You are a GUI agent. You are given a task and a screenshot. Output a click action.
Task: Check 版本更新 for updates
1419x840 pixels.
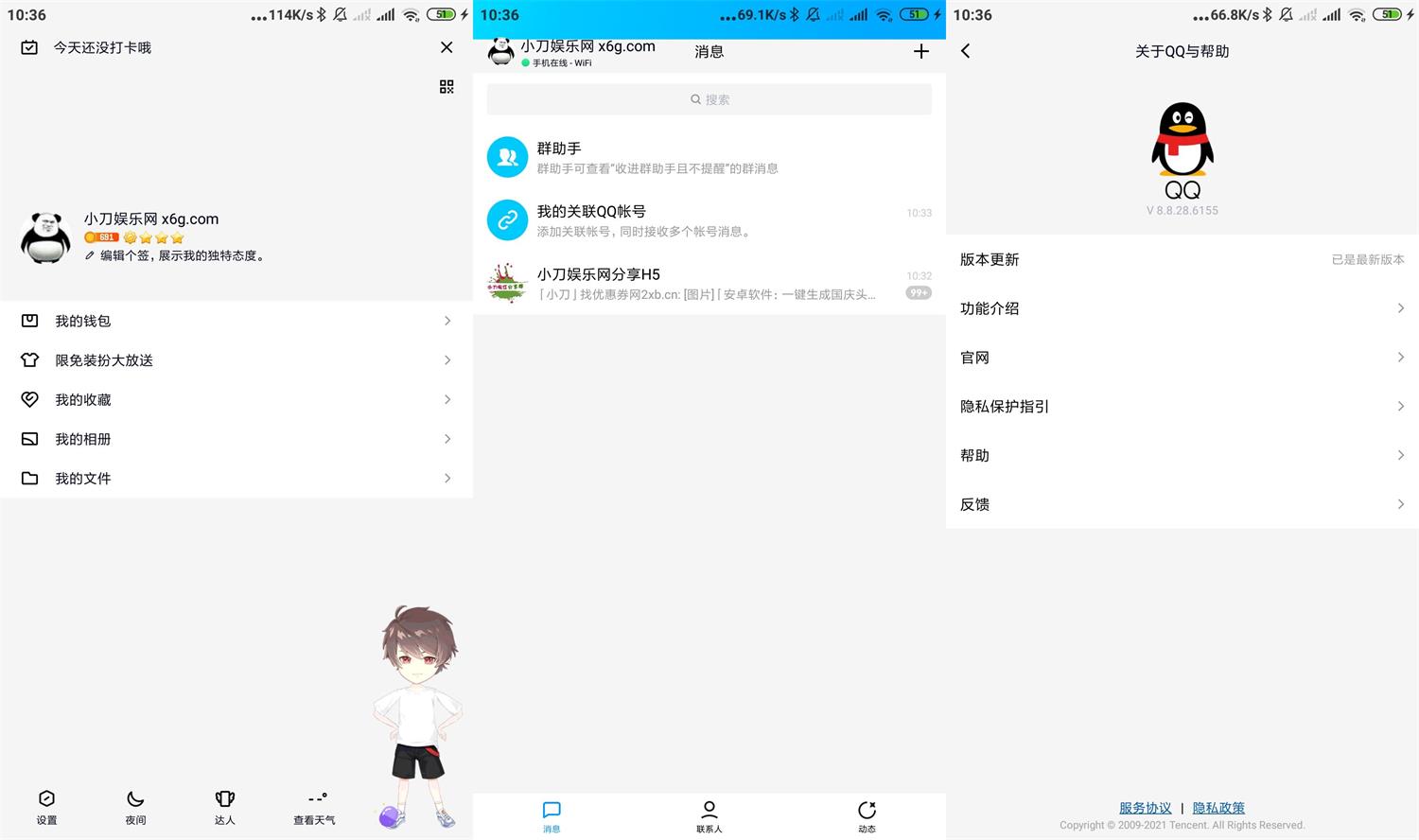click(x=1182, y=259)
